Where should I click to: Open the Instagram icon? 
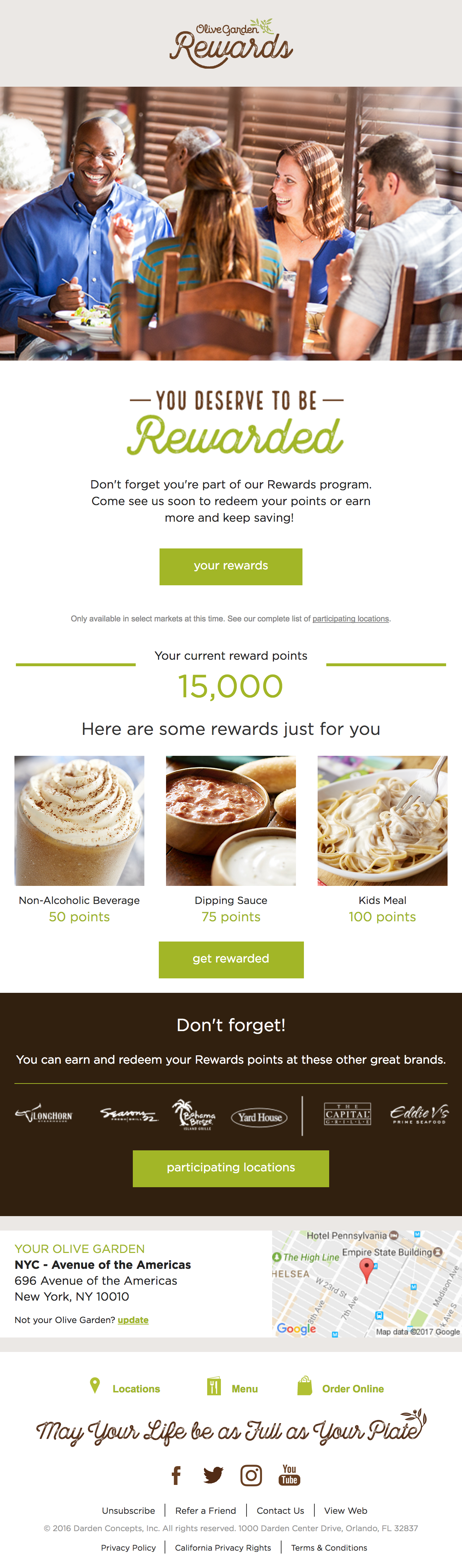(x=251, y=1475)
